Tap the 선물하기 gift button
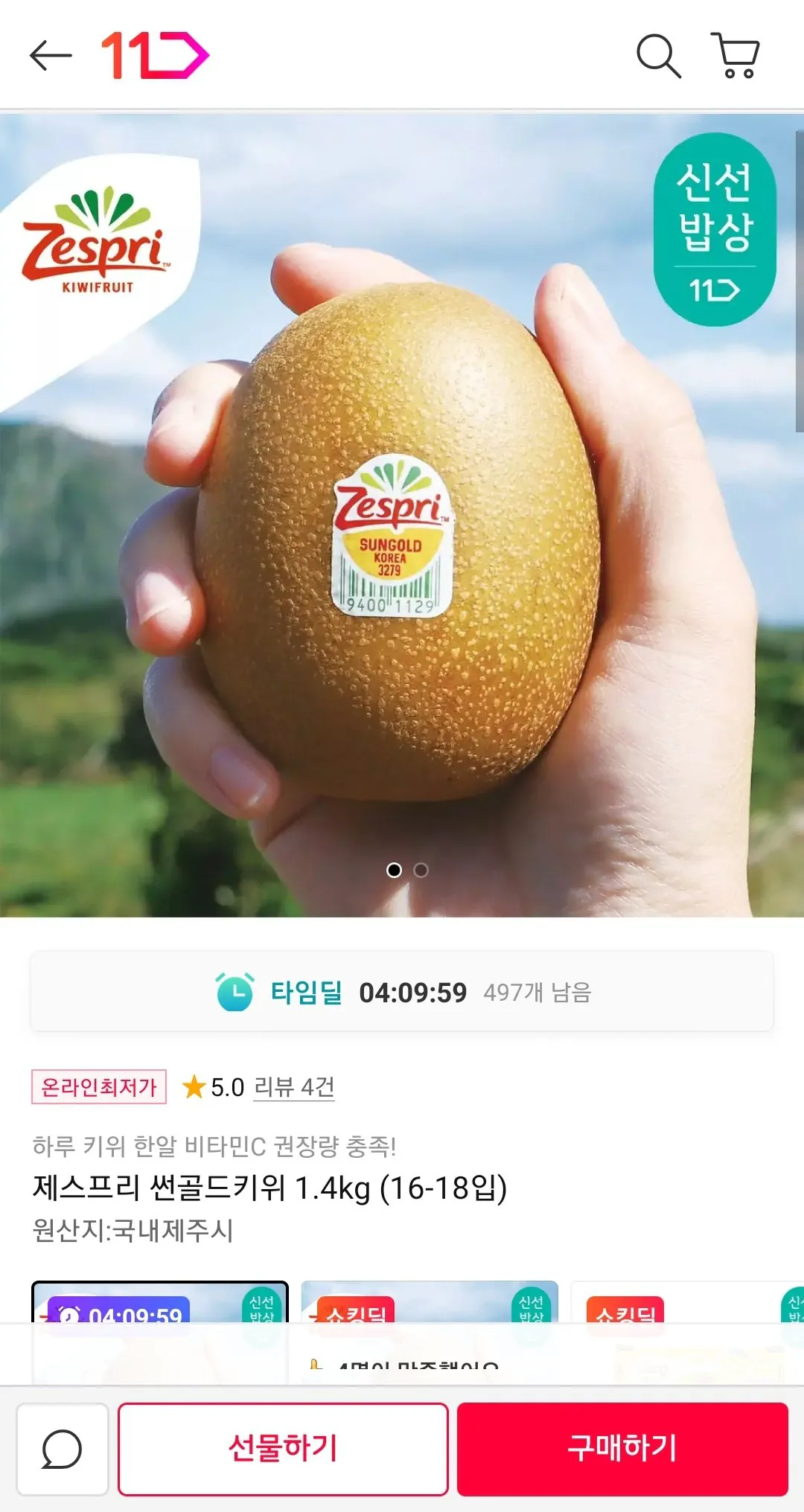 (x=283, y=1447)
